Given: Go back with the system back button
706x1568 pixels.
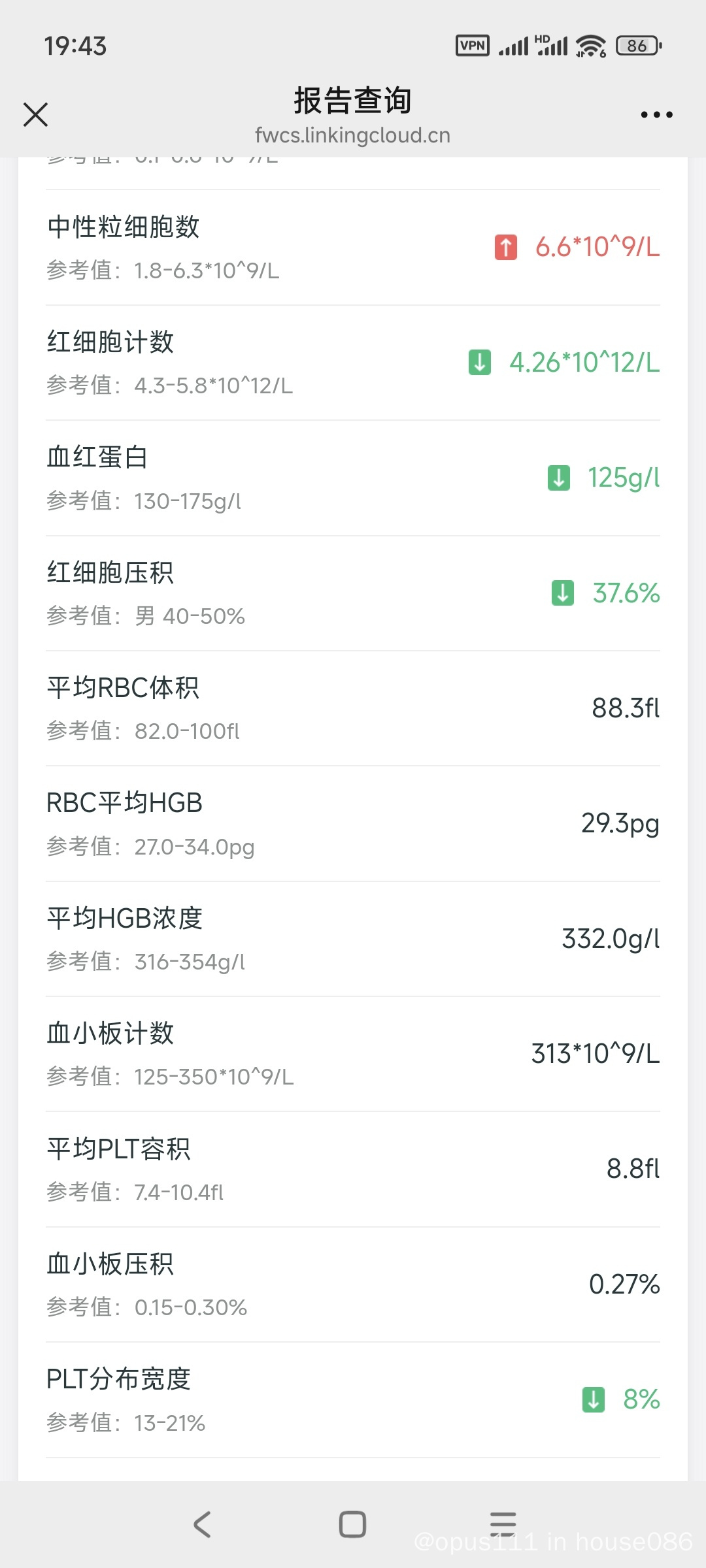Looking at the screenshot, I should [202, 1524].
